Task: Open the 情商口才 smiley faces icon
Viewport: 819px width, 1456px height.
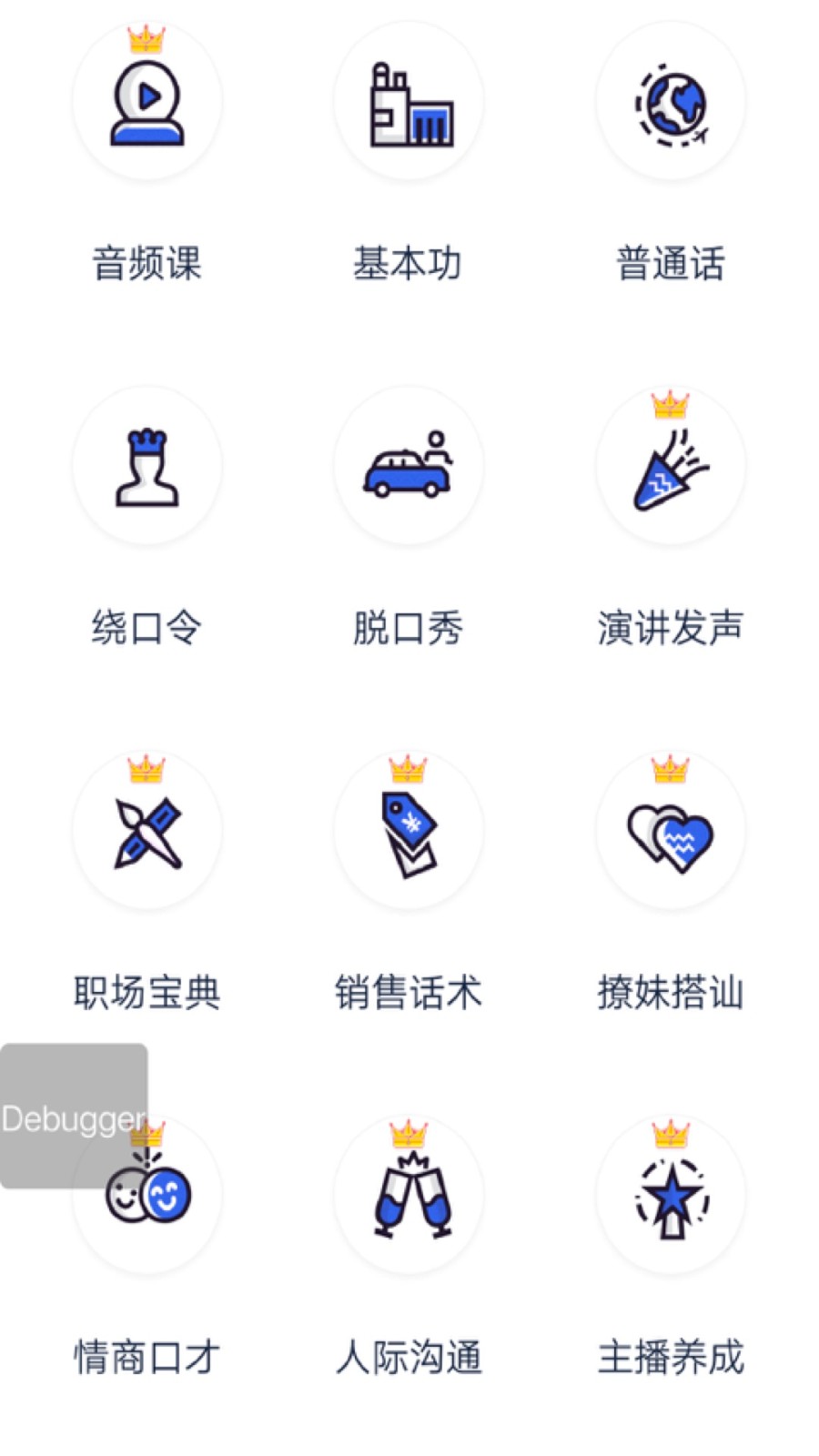Action: 148,1198
